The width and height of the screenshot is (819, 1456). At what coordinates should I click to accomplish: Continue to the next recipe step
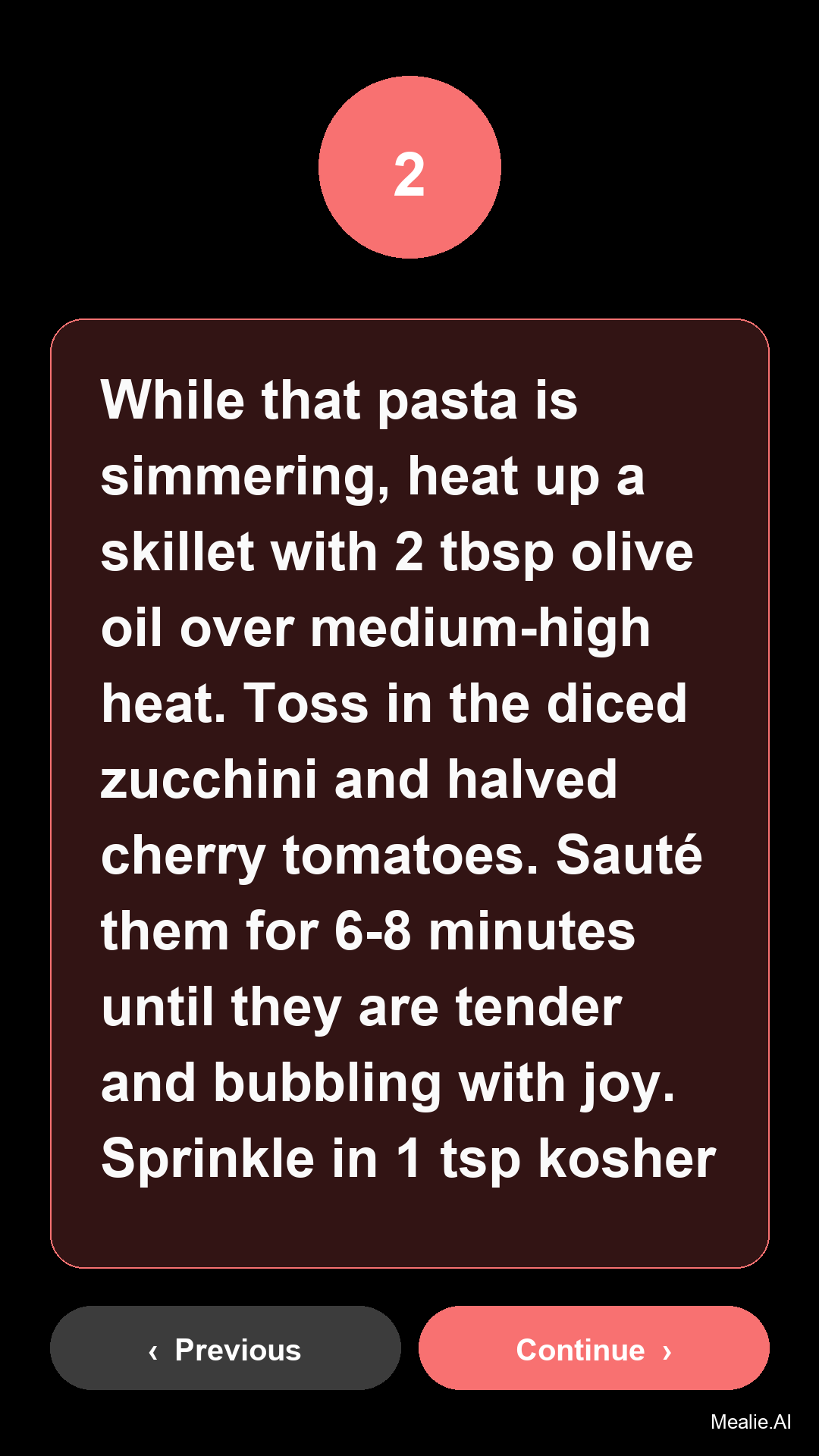594,1348
